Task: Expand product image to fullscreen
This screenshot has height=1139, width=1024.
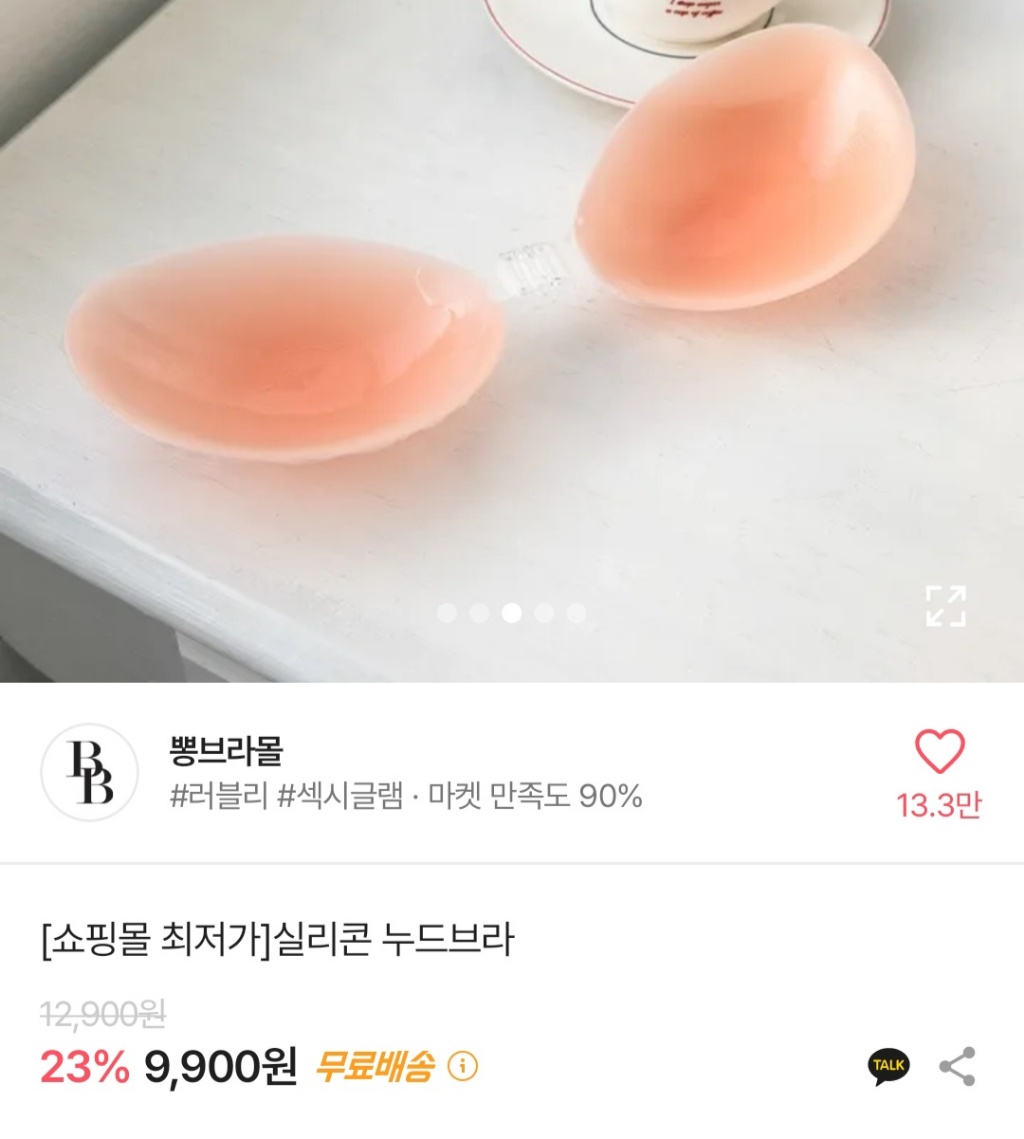Action: [x=945, y=605]
